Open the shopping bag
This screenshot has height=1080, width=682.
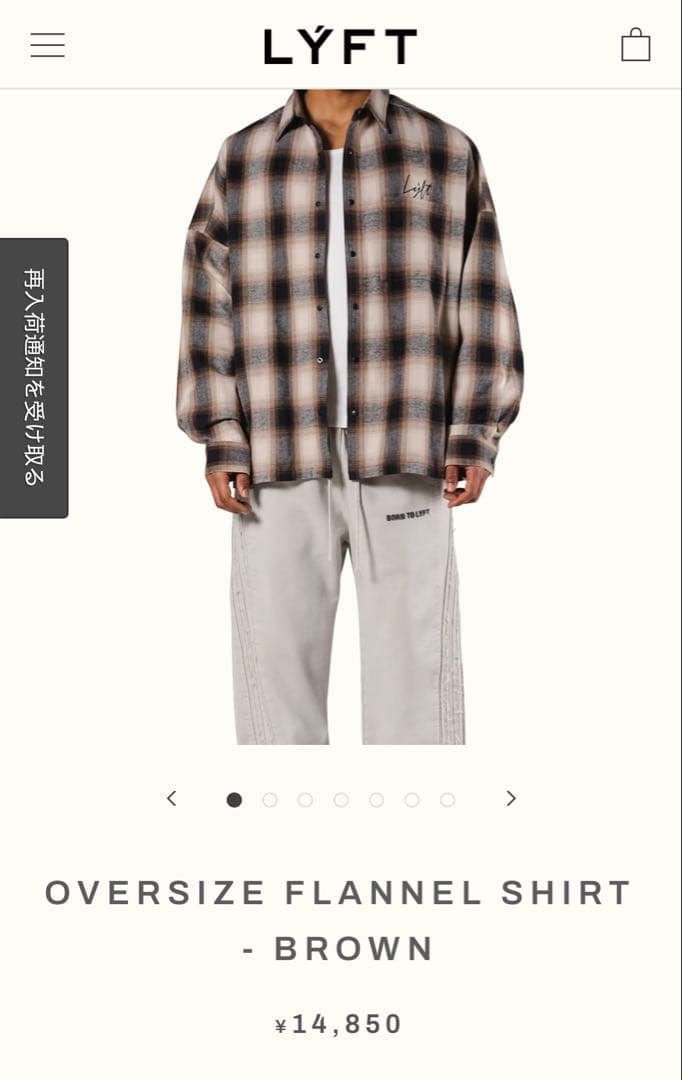[x=635, y=45]
